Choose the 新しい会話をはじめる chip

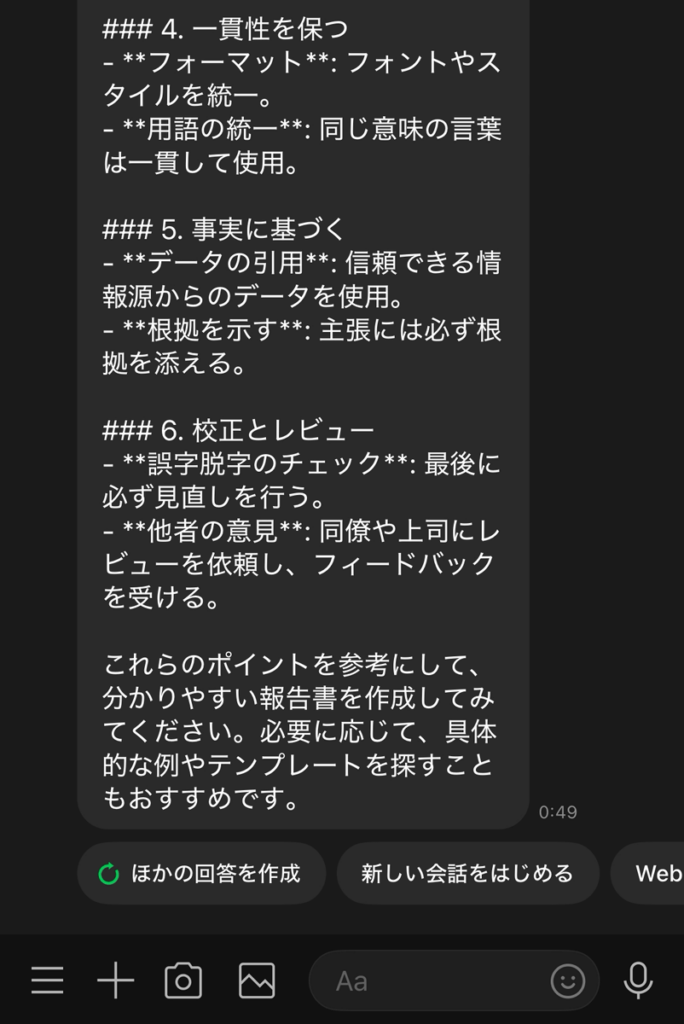pyautogui.click(x=467, y=873)
